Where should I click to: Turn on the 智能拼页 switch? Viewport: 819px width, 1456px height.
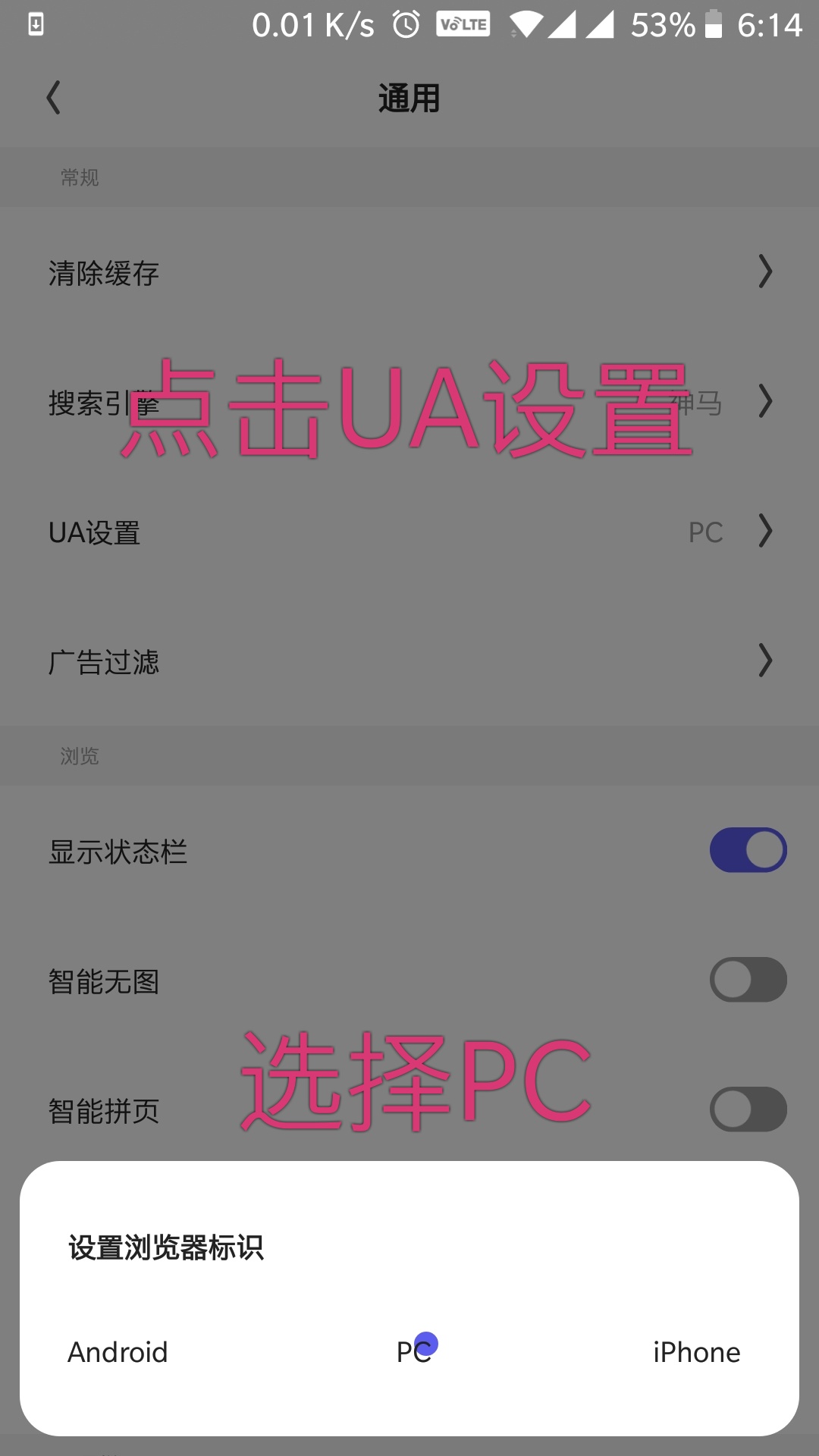(x=748, y=1109)
